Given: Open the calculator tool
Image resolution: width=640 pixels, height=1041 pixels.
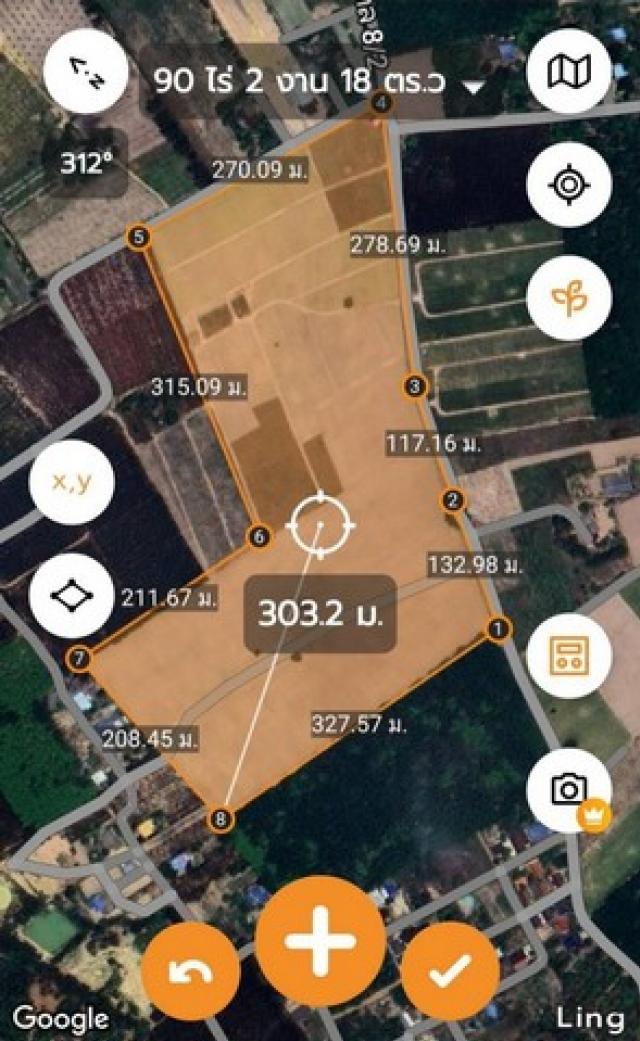Looking at the screenshot, I should 568,656.
